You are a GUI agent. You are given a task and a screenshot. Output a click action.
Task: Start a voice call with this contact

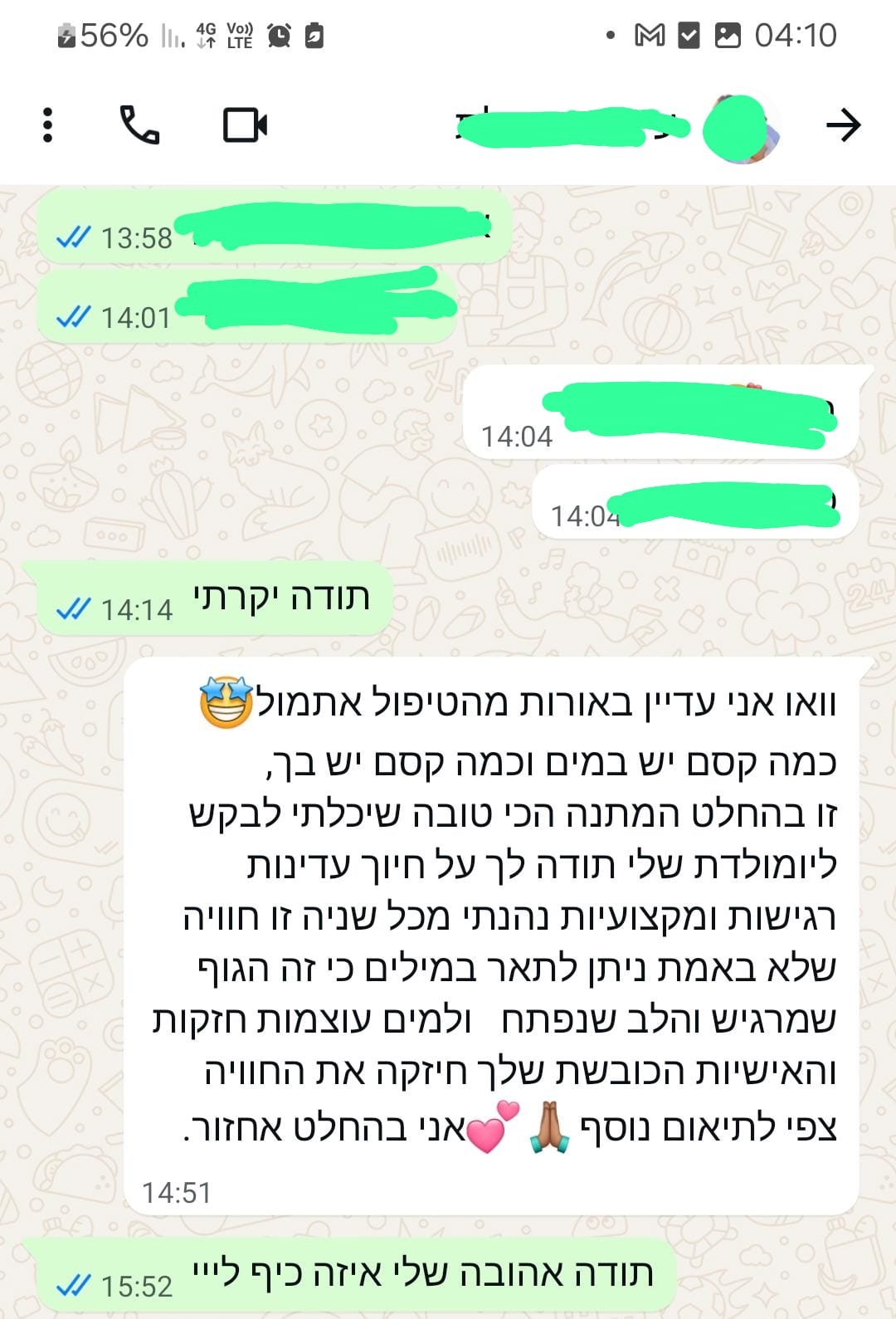point(140,125)
